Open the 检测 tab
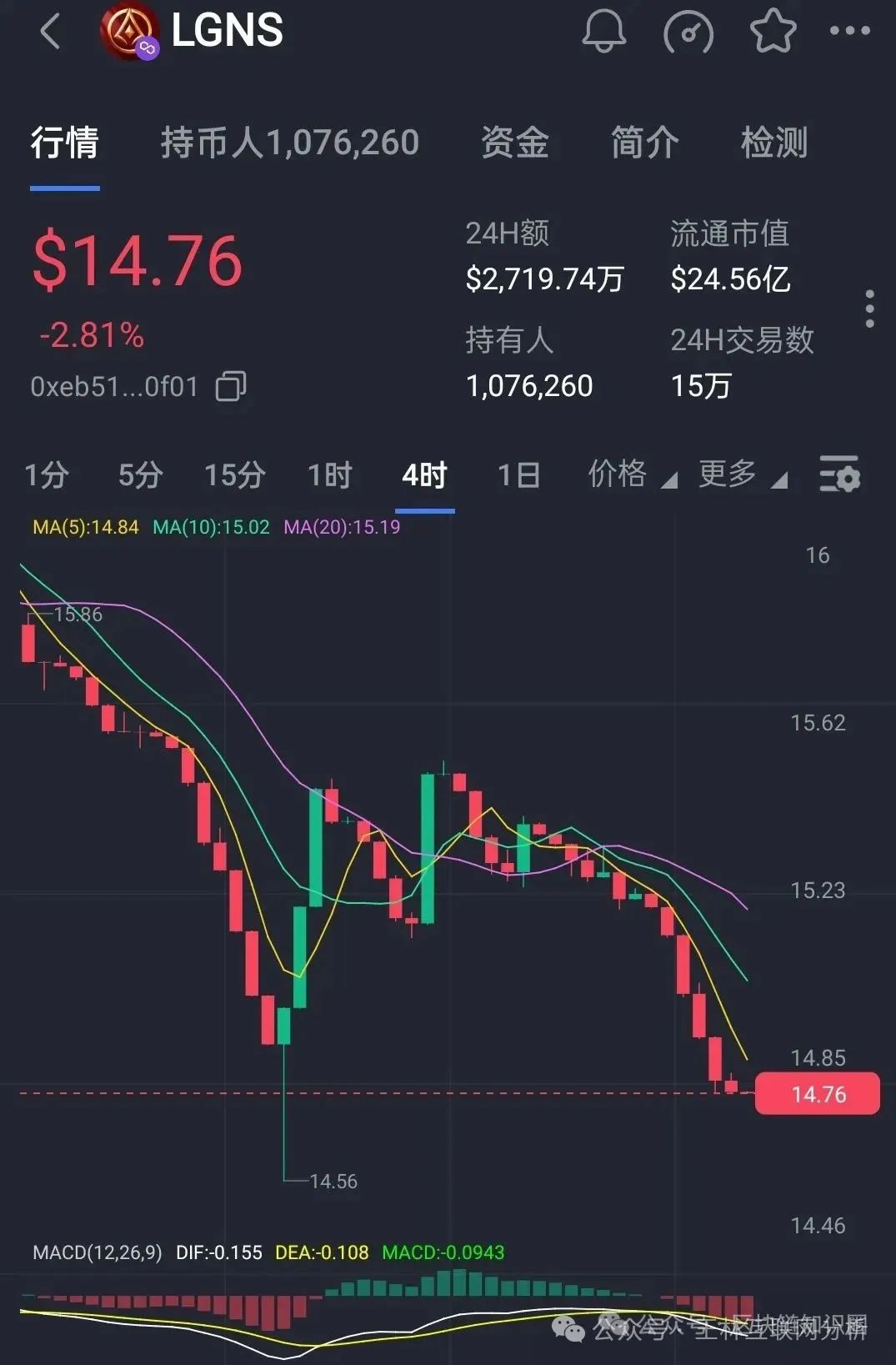 [x=773, y=143]
